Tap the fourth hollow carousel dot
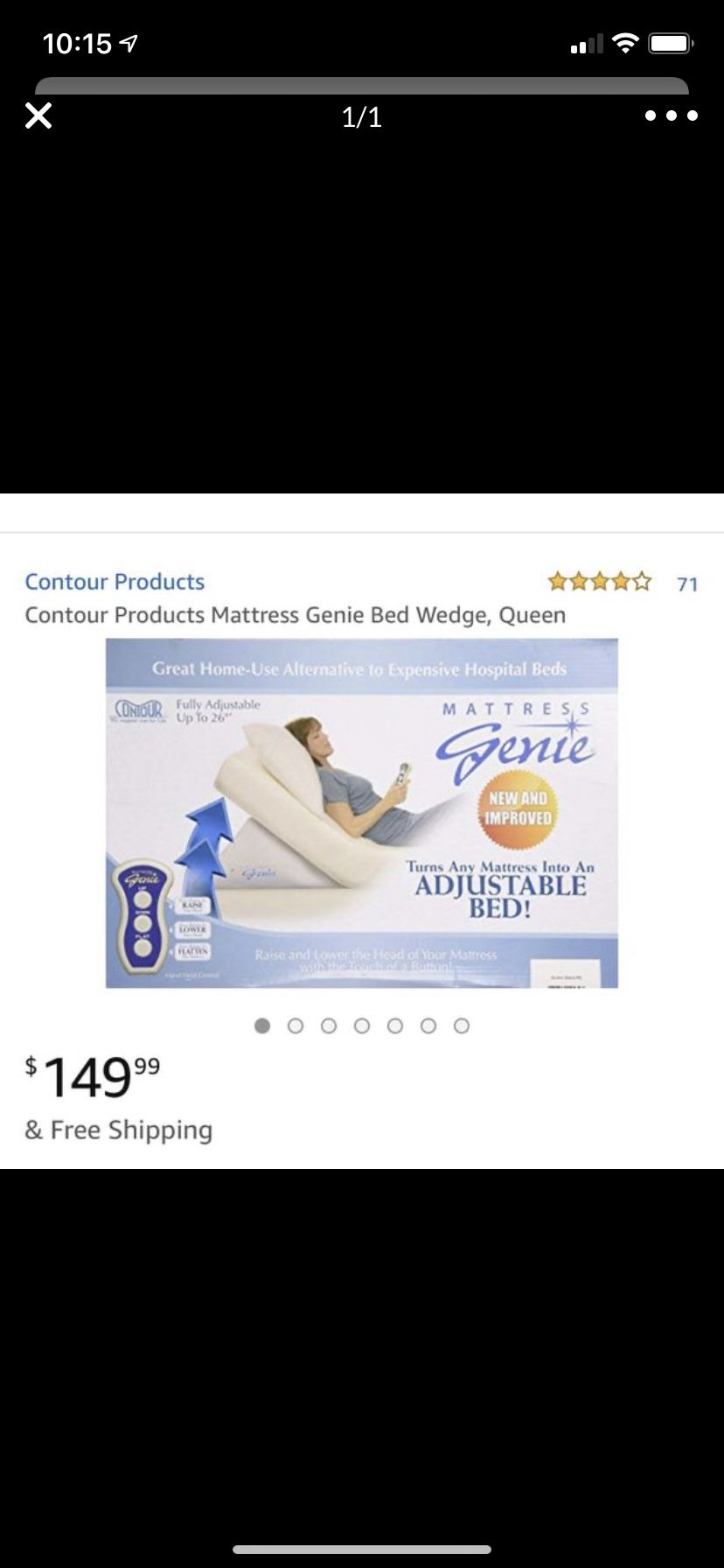724x1568 pixels. coord(362,1025)
